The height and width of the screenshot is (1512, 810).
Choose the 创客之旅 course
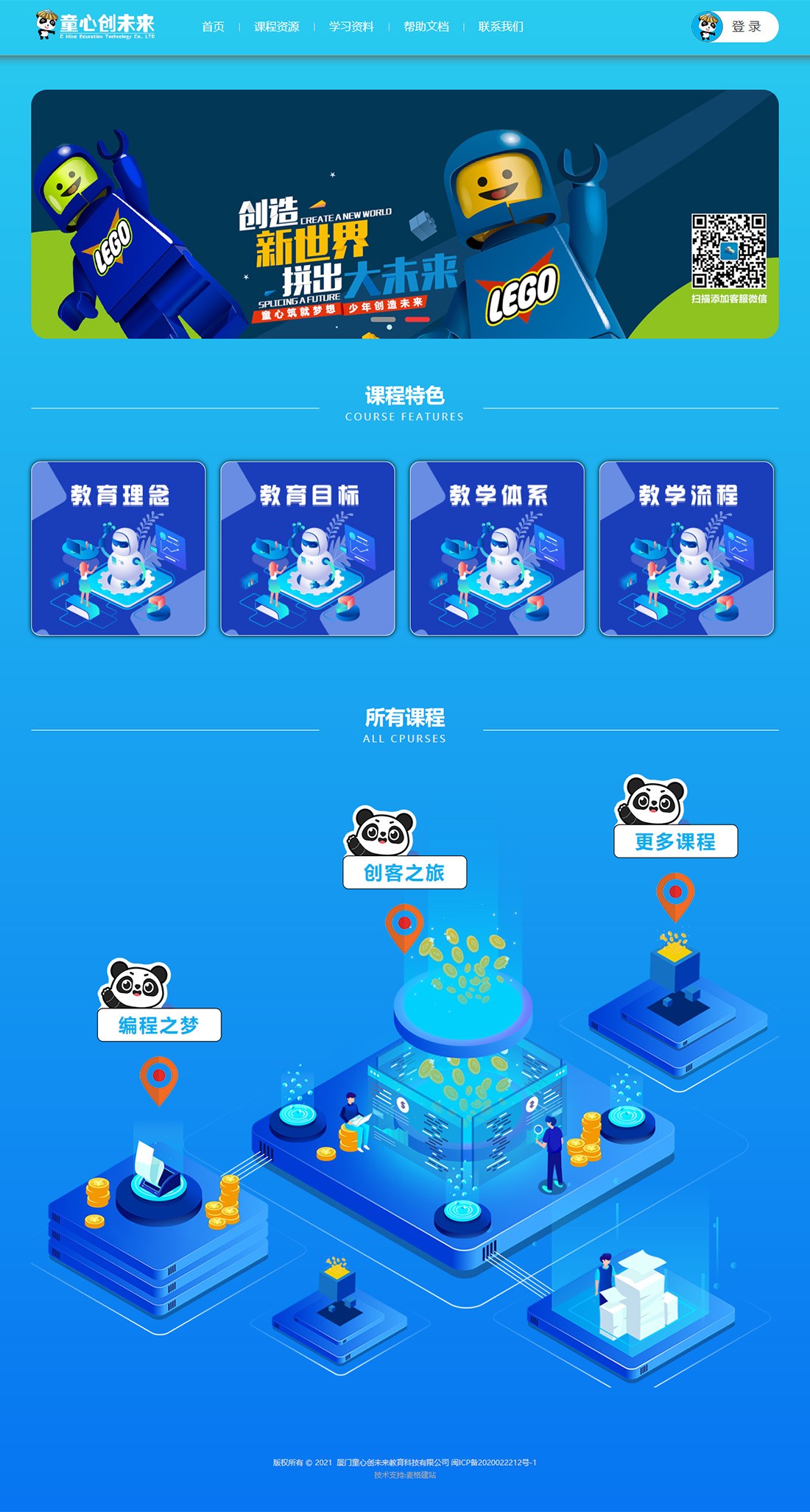[x=404, y=872]
